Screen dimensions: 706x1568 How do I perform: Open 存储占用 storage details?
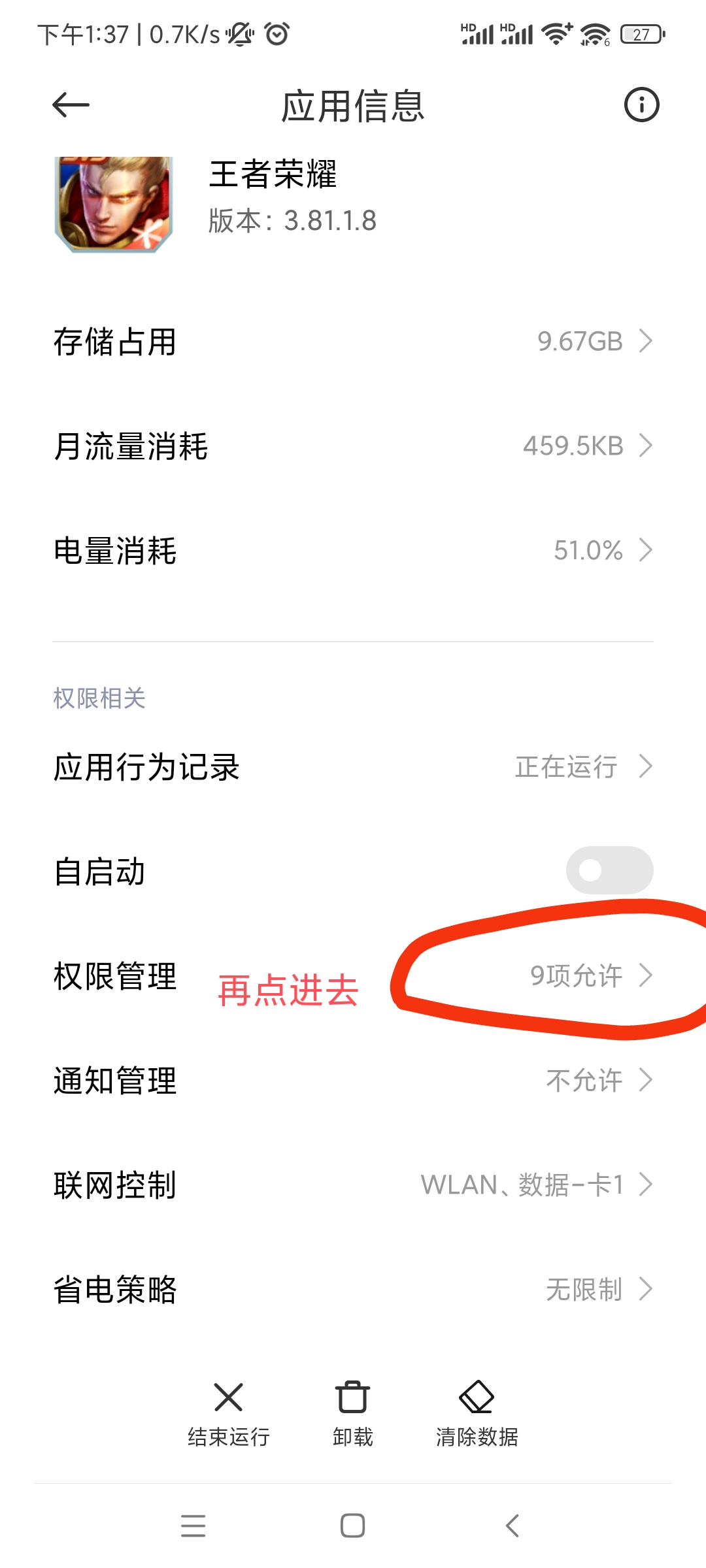click(x=353, y=342)
